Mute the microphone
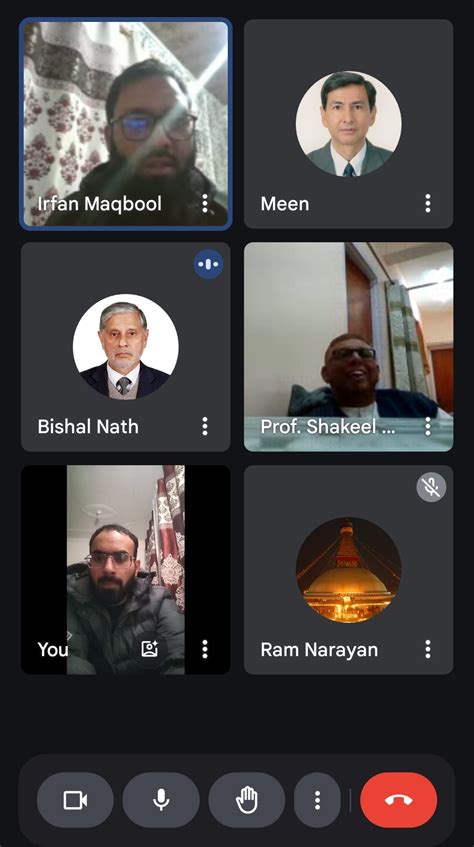 [161, 800]
